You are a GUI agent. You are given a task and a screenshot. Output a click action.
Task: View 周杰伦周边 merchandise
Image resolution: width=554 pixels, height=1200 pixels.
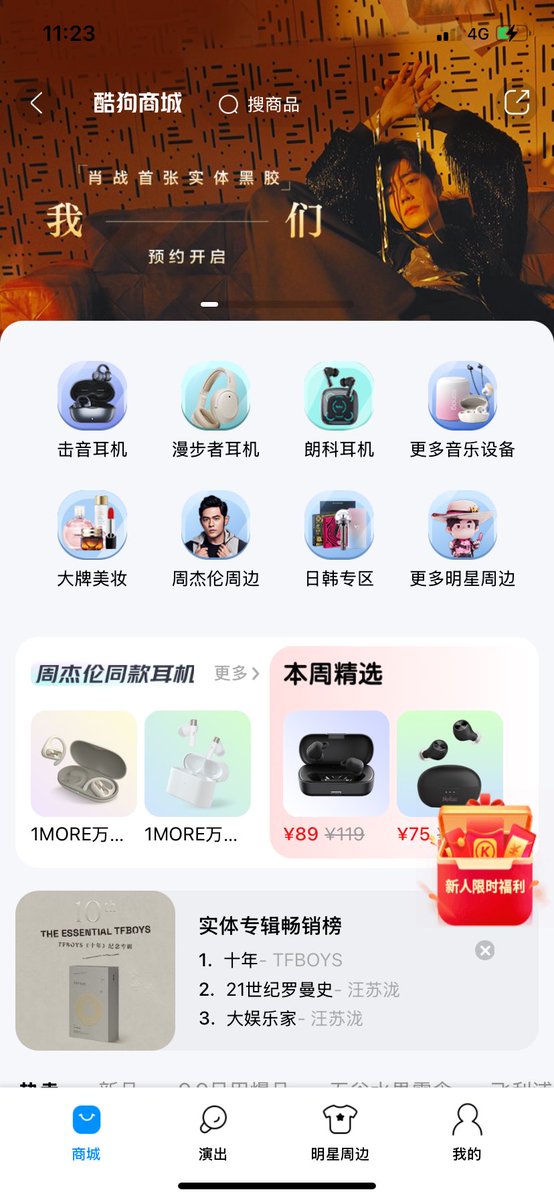click(216, 539)
